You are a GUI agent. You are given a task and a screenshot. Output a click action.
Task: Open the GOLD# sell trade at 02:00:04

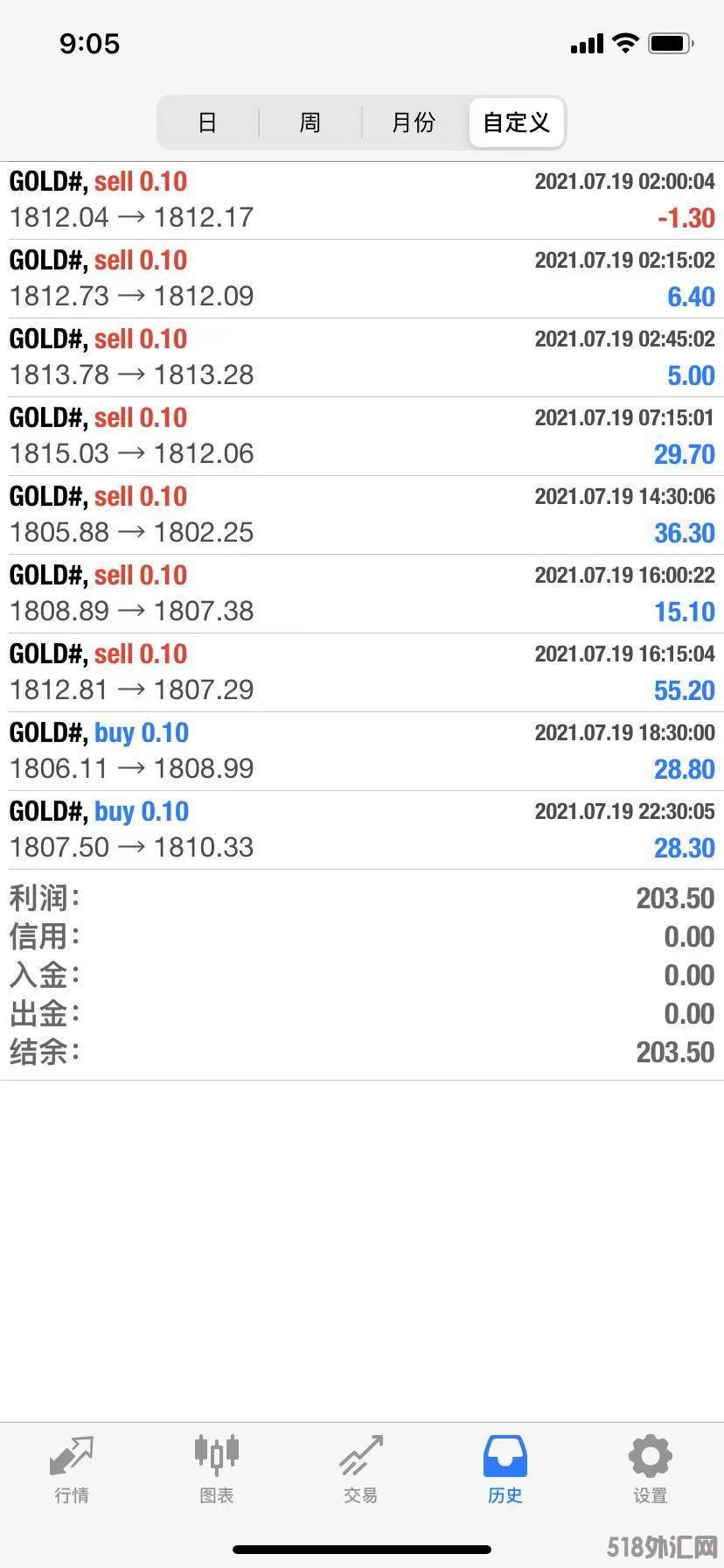click(x=362, y=200)
